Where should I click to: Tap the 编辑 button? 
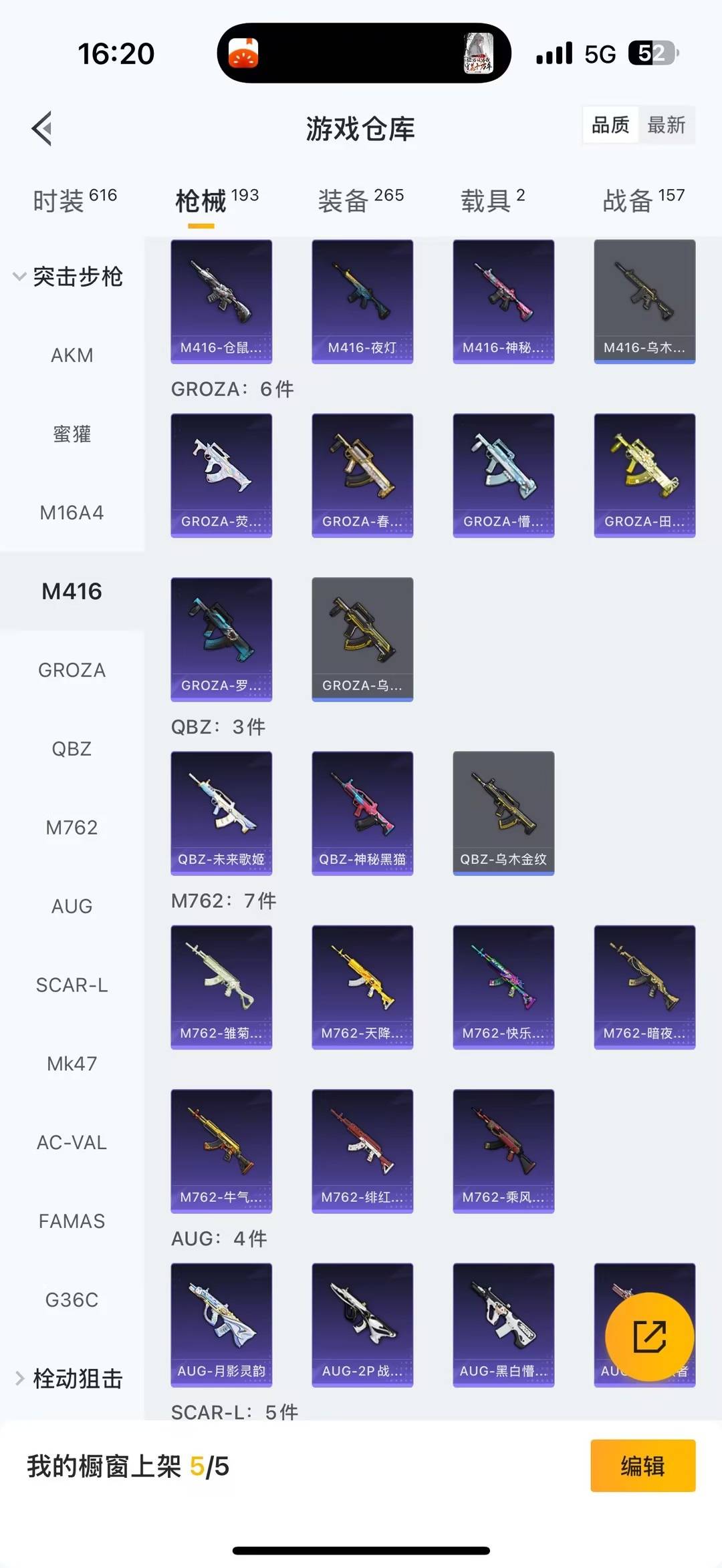pyautogui.click(x=642, y=1466)
